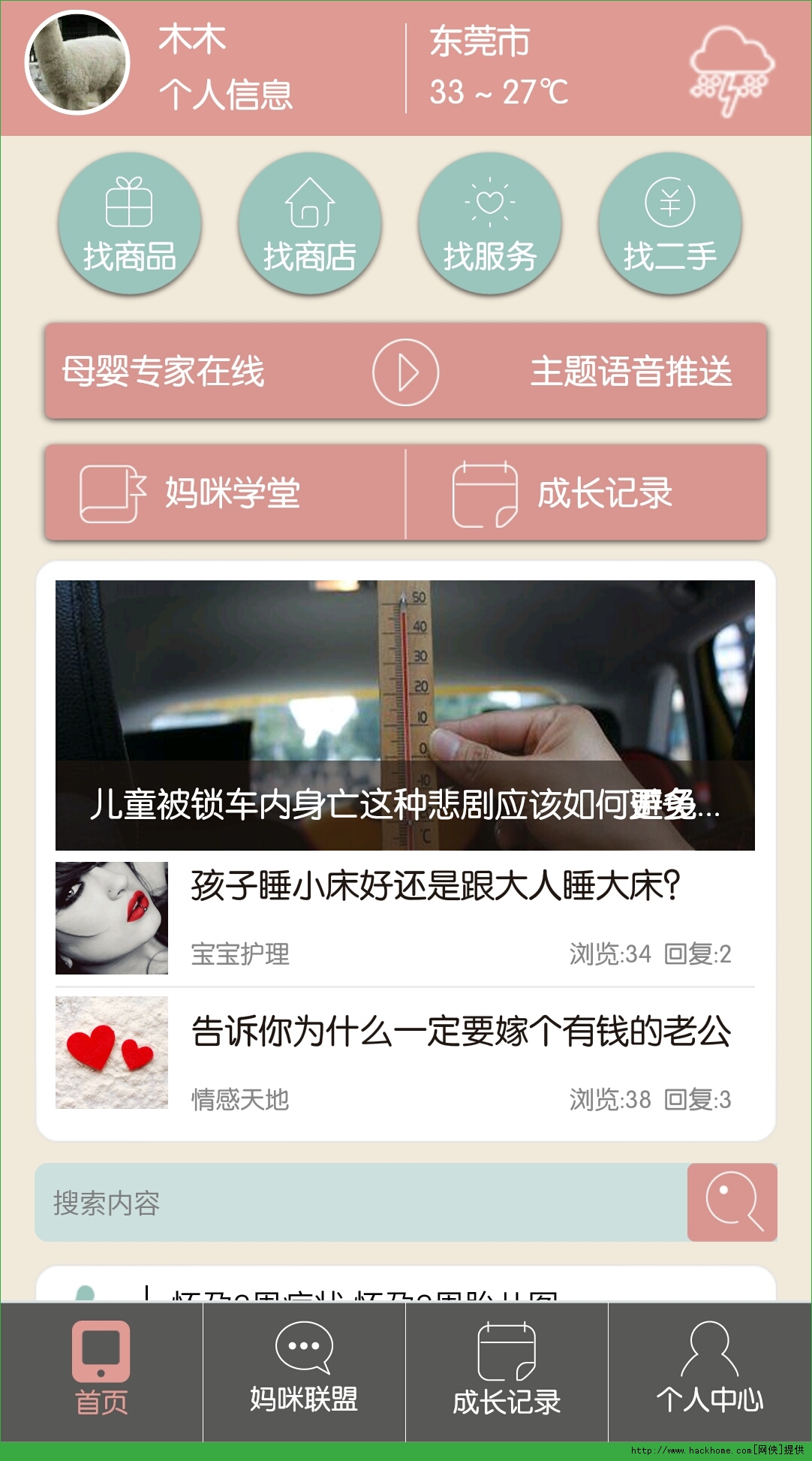
Task: Switch to the 妈咪联盟 tab
Action: [x=304, y=1371]
